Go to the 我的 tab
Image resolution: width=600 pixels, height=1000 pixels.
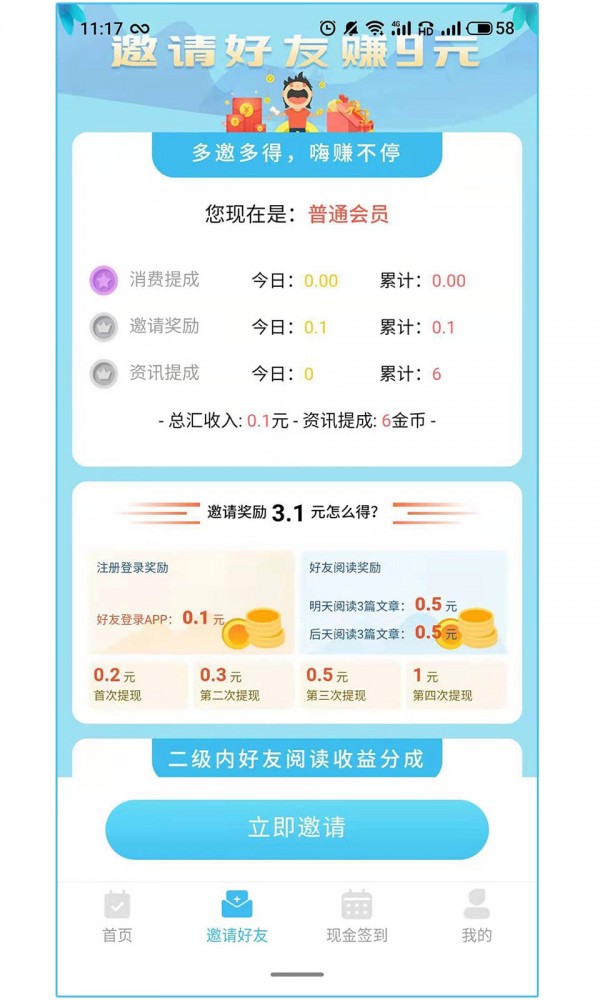[476, 916]
